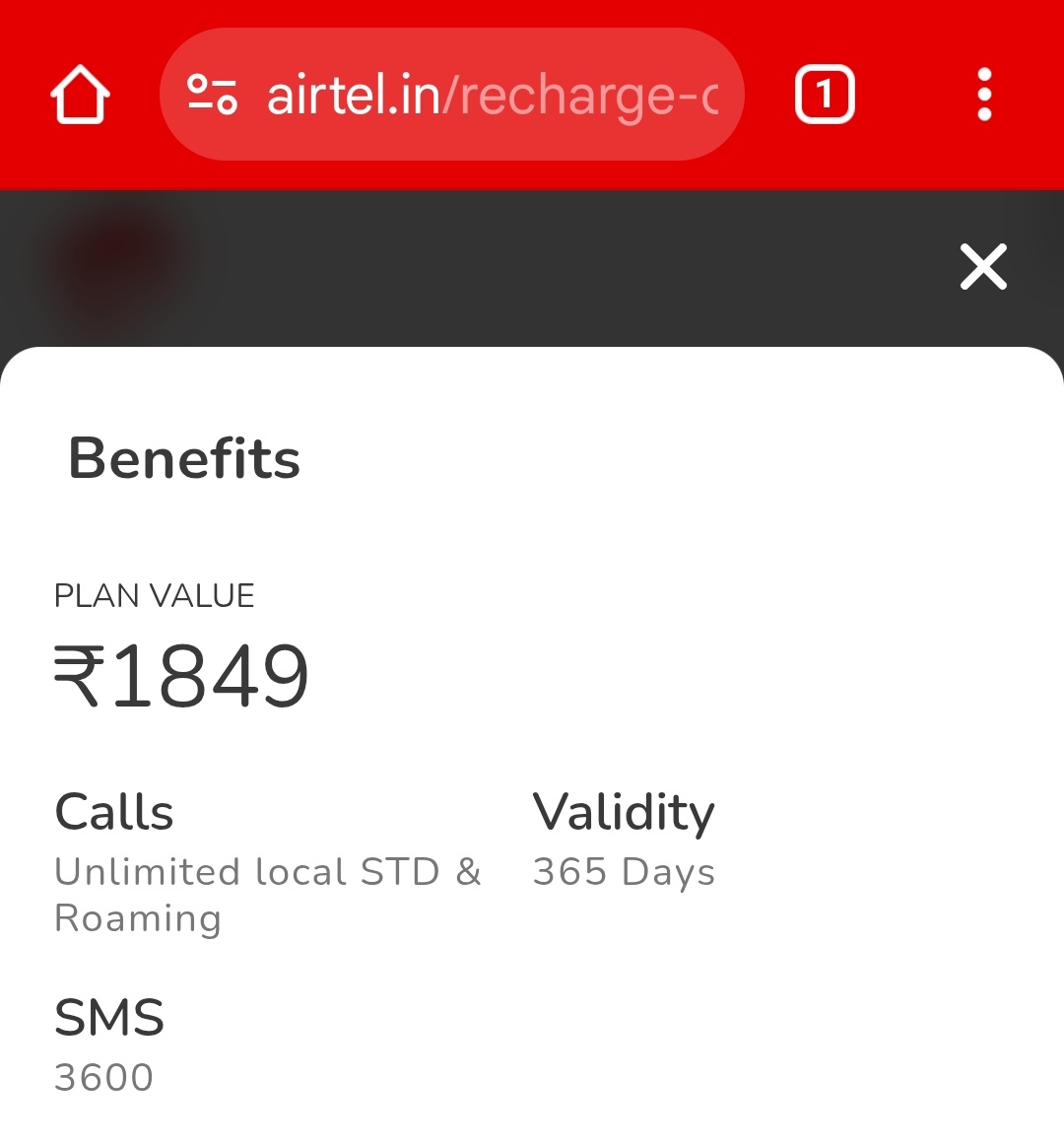View site information for airtel.in
This screenshot has height=1145, width=1064.
pyautogui.click(x=213, y=95)
